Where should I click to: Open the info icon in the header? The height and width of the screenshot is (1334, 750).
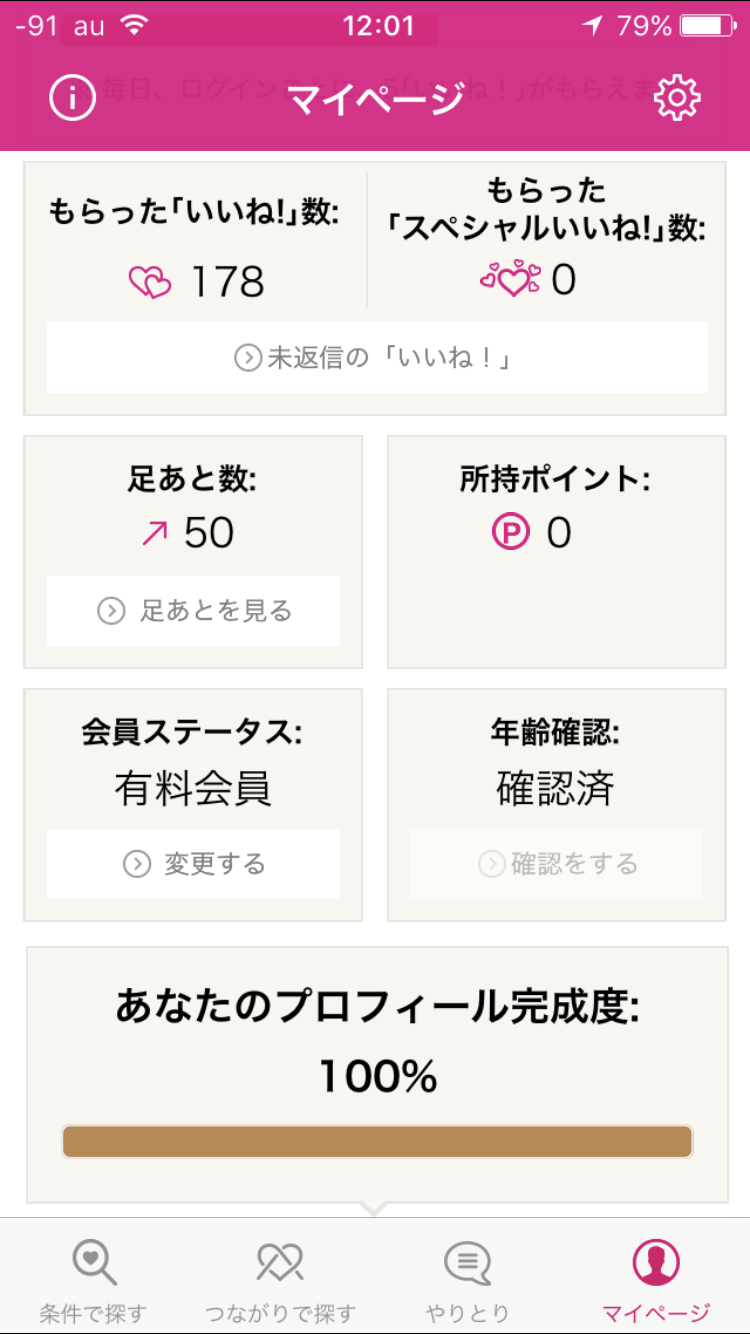(70, 96)
